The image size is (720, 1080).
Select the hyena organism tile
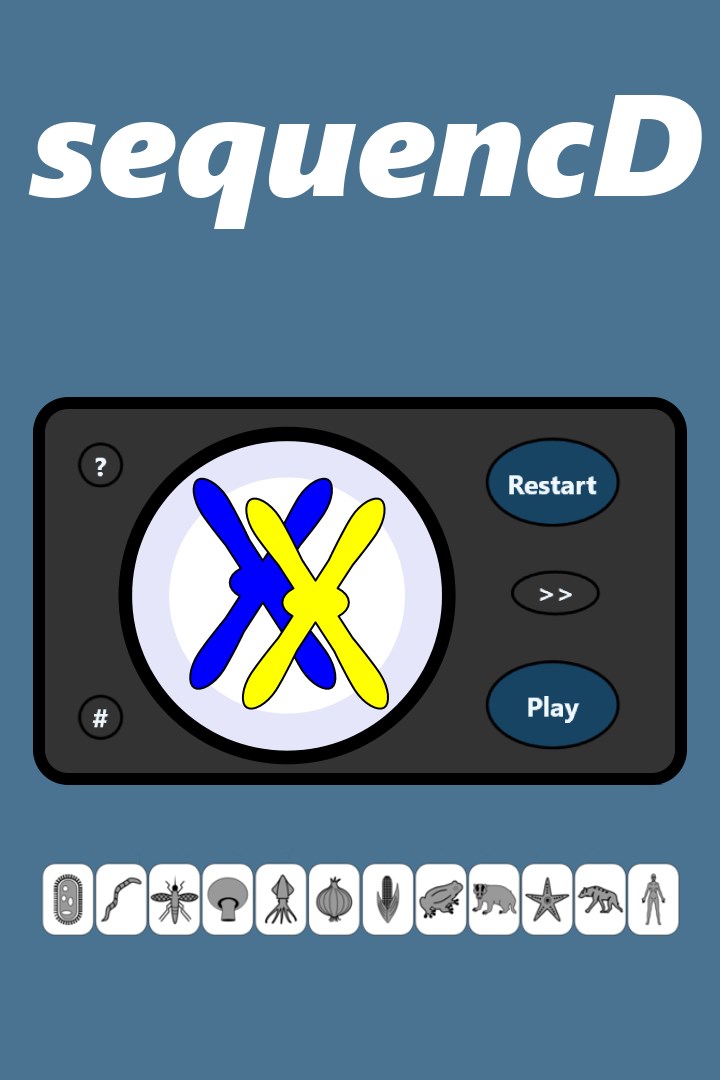[600, 899]
